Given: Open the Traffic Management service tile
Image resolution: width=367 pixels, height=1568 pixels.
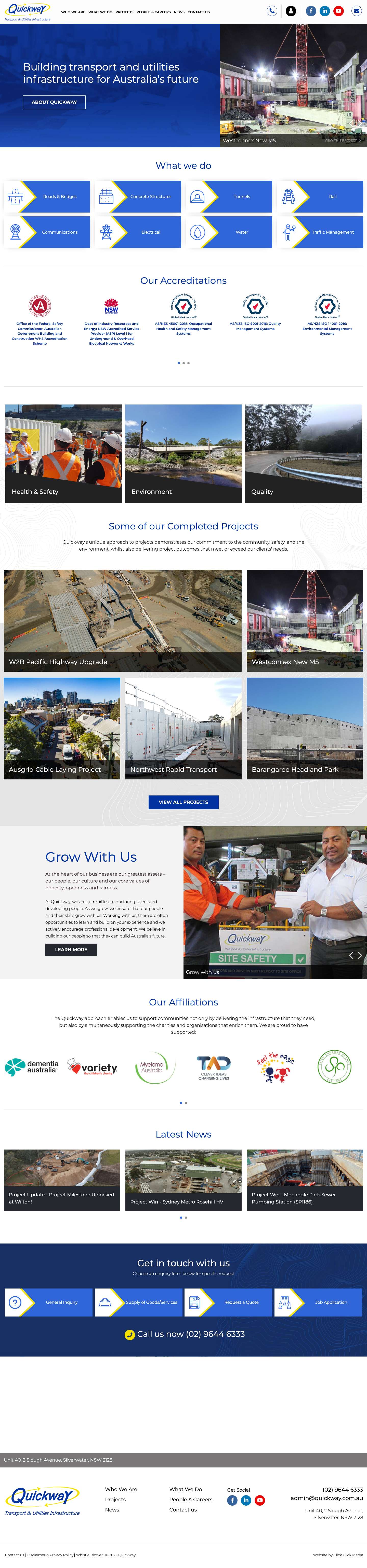Looking at the screenshot, I should (x=320, y=232).
